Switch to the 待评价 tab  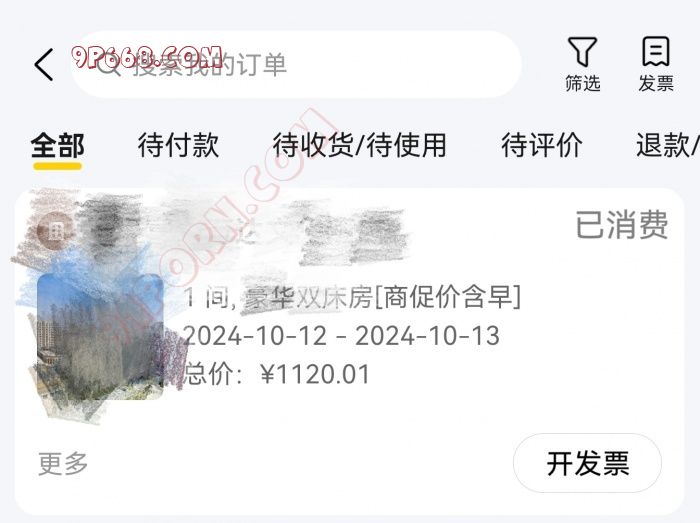pyautogui.click(x=541, y=146)
